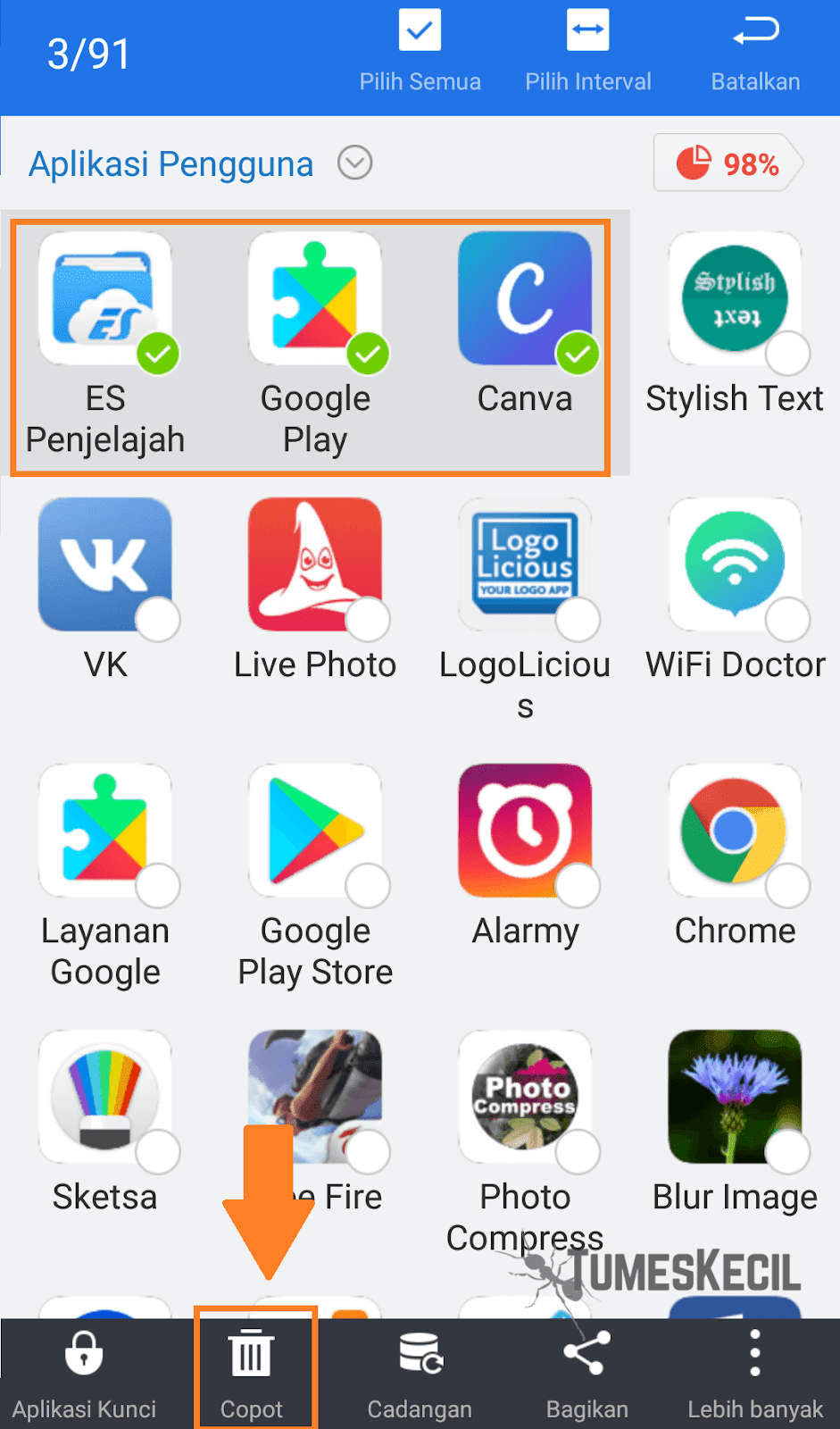Expand the Aplikasi Pengguna dropdown
840x1429 pixels.
(x=354, y=163)
